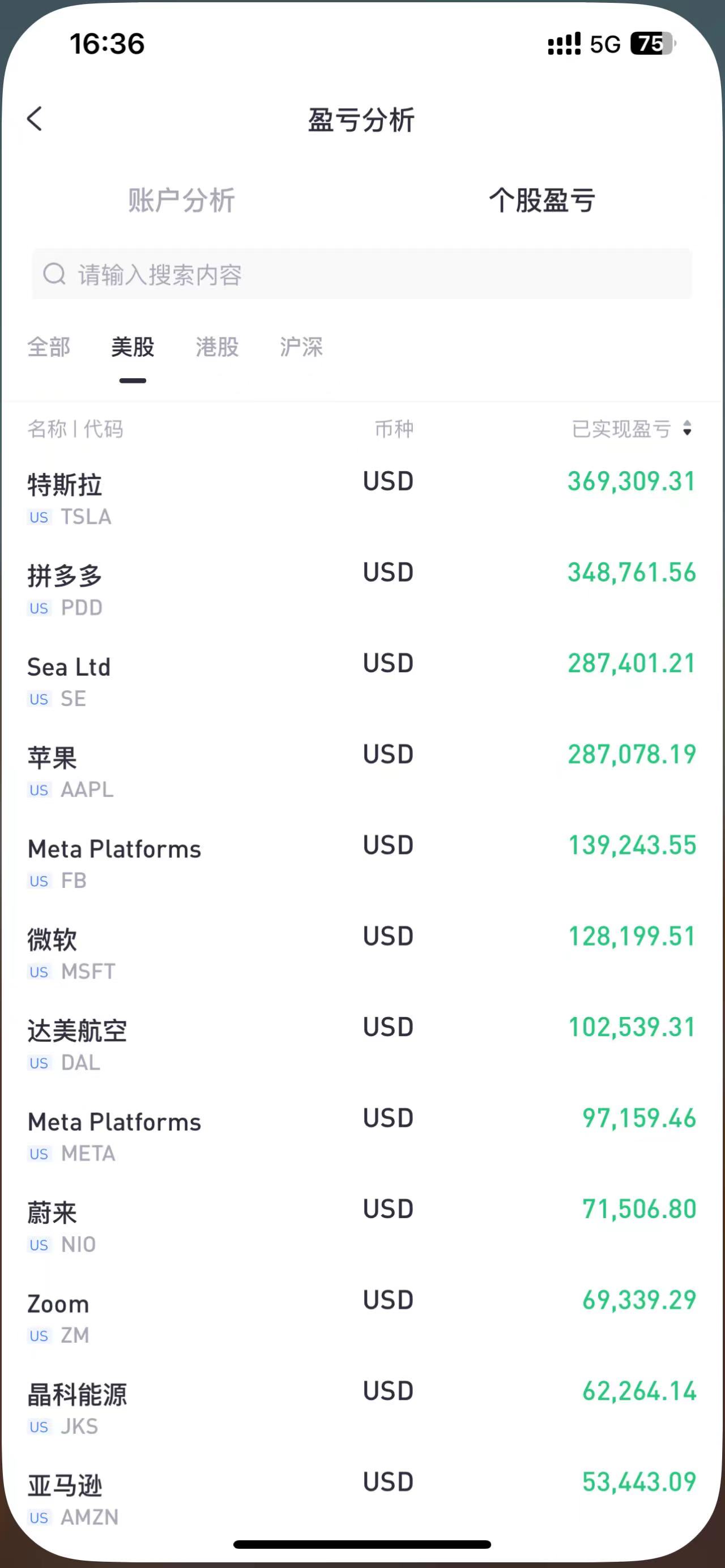Open the 蔚来 NIO row
Image resolution: width=725 pixels, height=1568 pixels.
362,1226
